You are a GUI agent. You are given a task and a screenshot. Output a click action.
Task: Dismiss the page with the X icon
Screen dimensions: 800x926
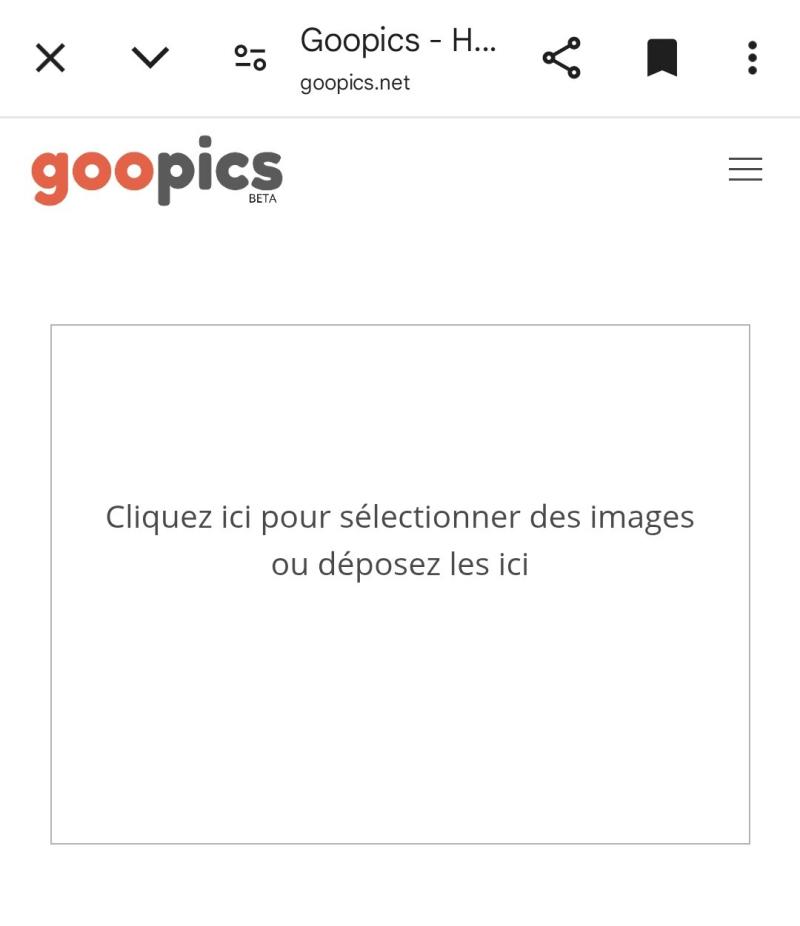pyautogui.click(x=49, y=58)
